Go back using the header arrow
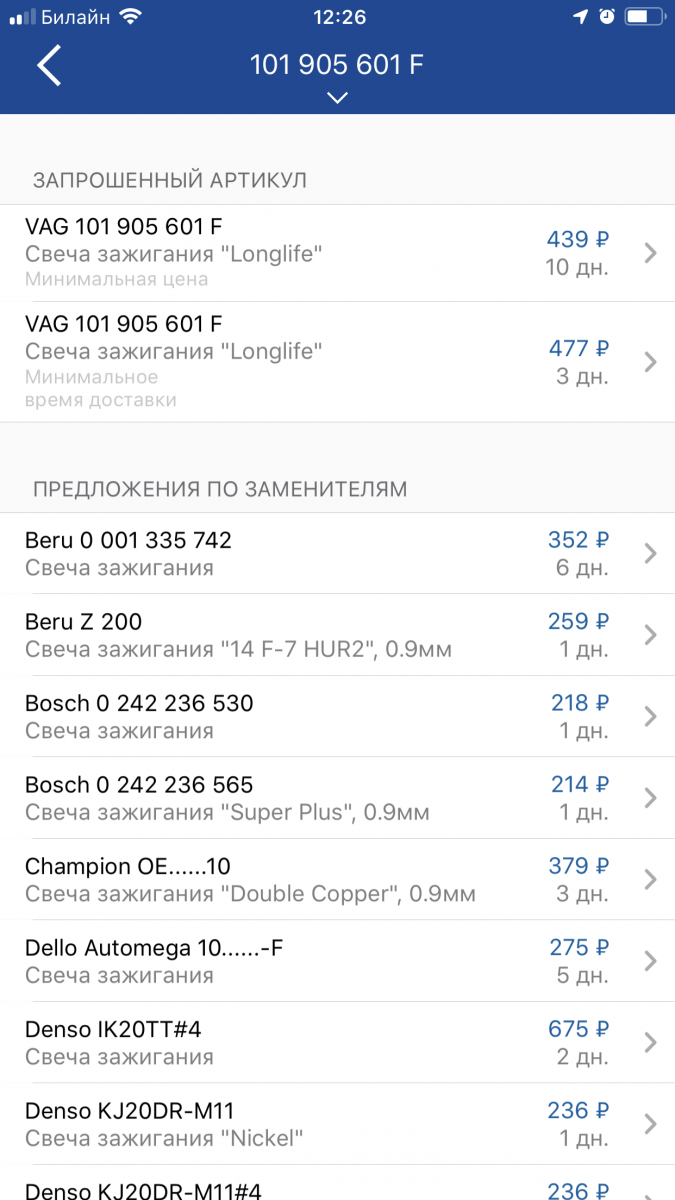Image resolution: width=675 pixels, height=1200 pixels. coord(49,66)
